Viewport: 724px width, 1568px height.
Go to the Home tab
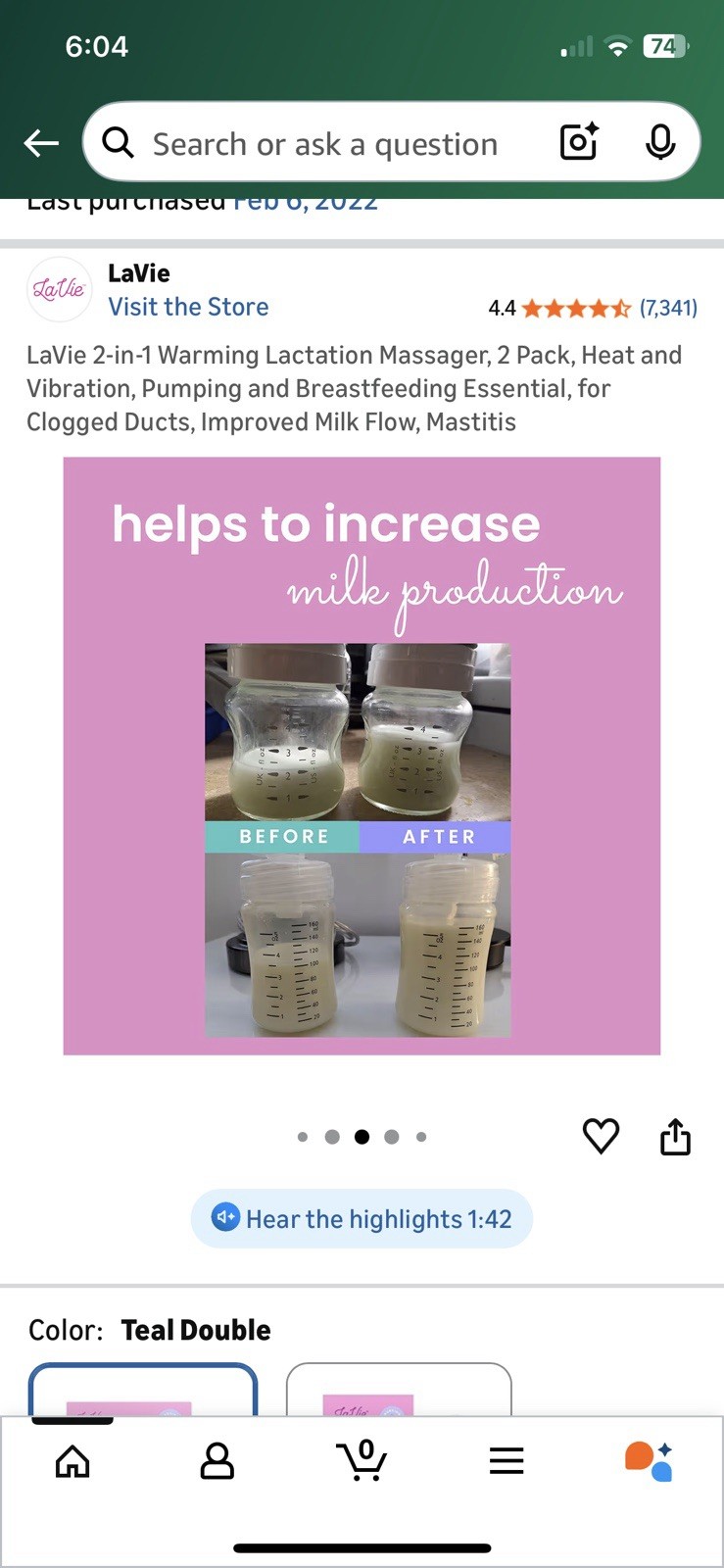(x=72, y=1460)
